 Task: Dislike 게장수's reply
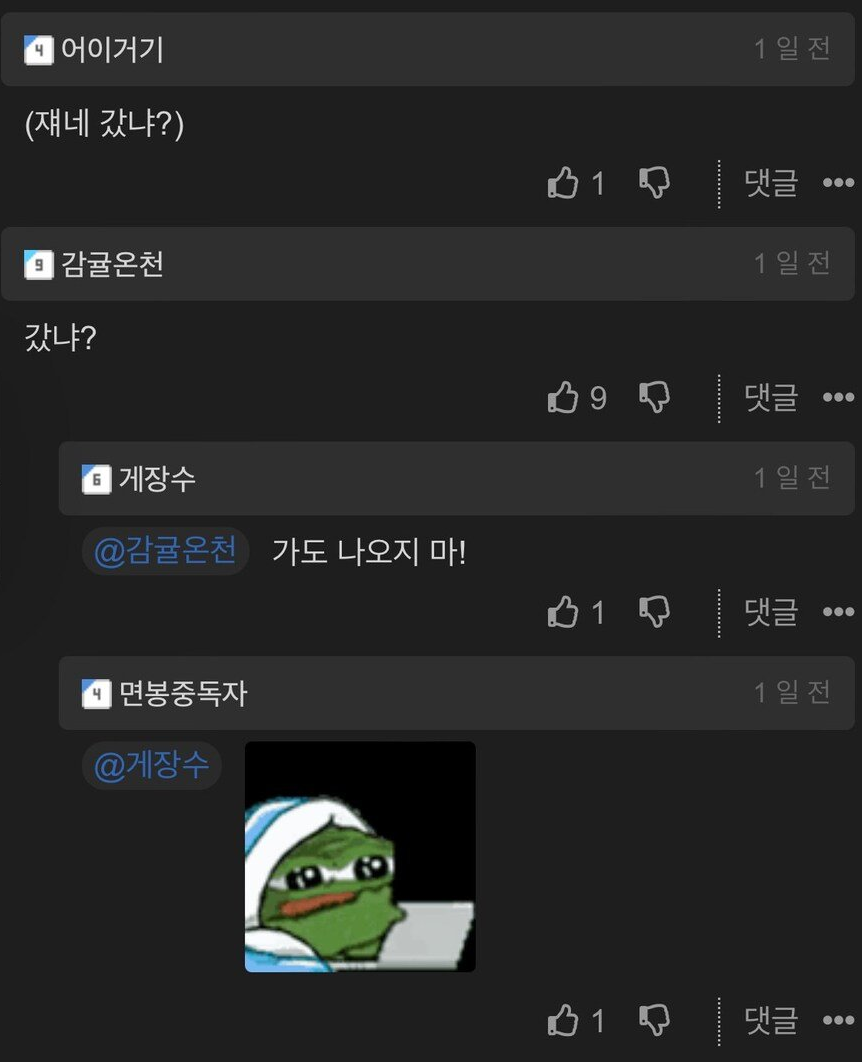click(x=654, y=612)
